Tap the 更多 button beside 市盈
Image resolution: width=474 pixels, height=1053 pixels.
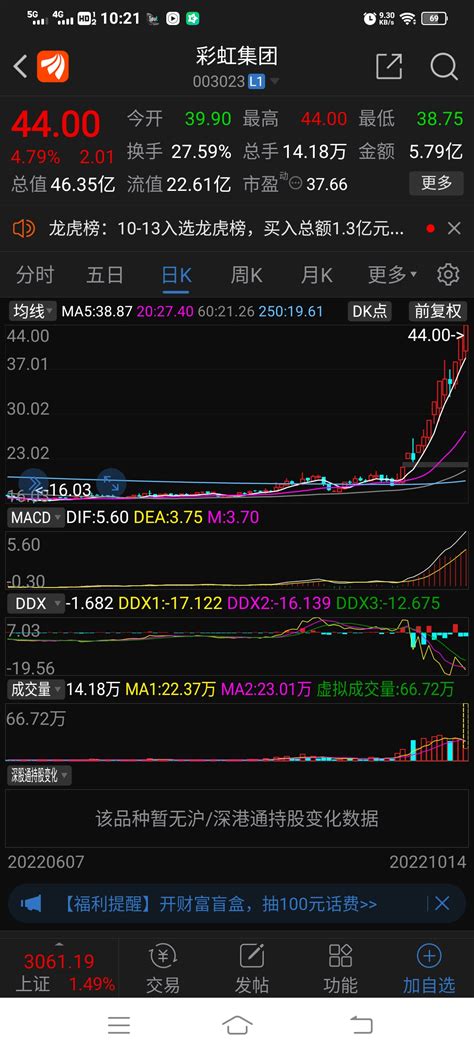click(x=436, y=183)
